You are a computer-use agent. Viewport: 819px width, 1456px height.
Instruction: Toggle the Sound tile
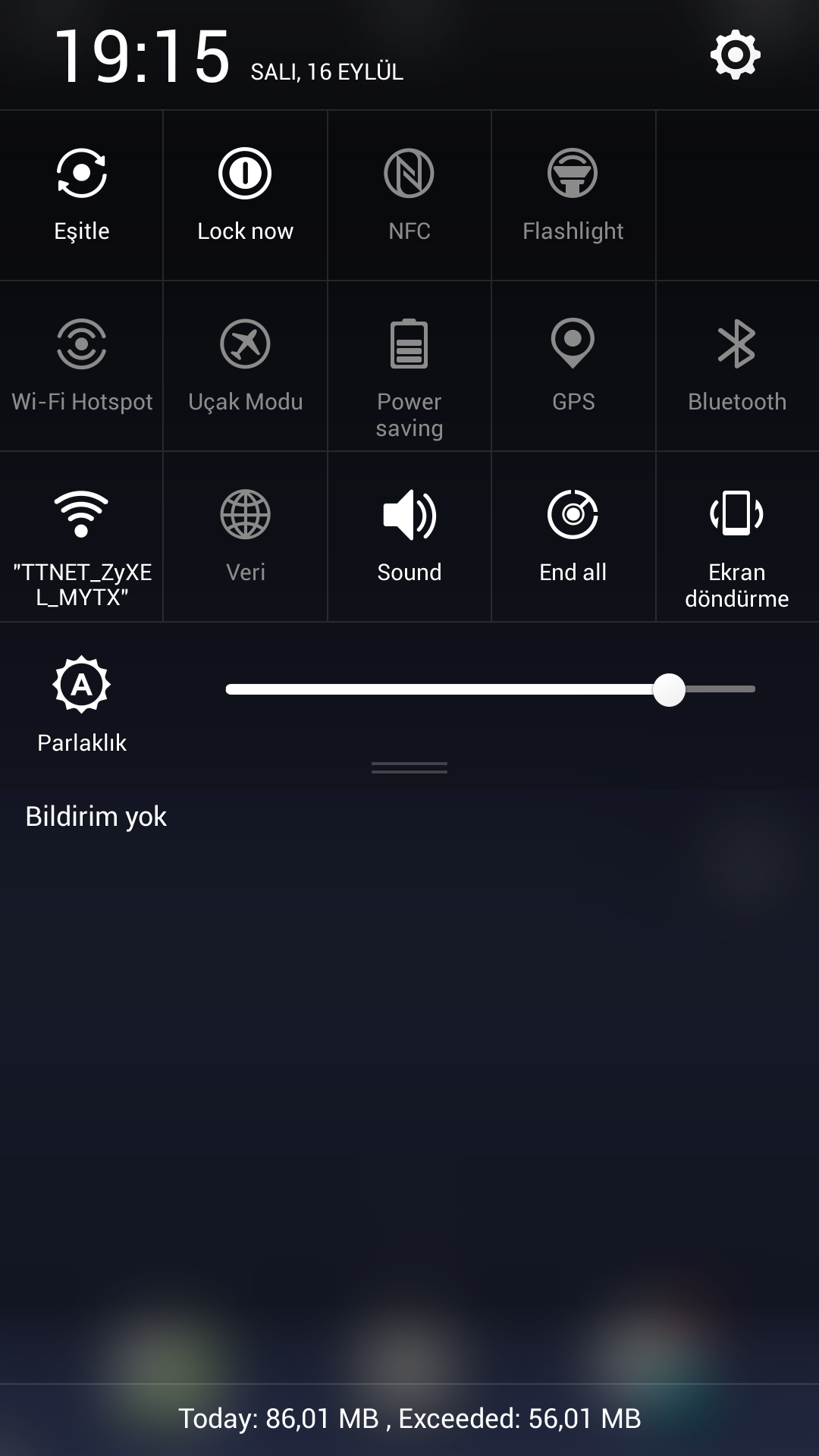[x=409, y=537]
